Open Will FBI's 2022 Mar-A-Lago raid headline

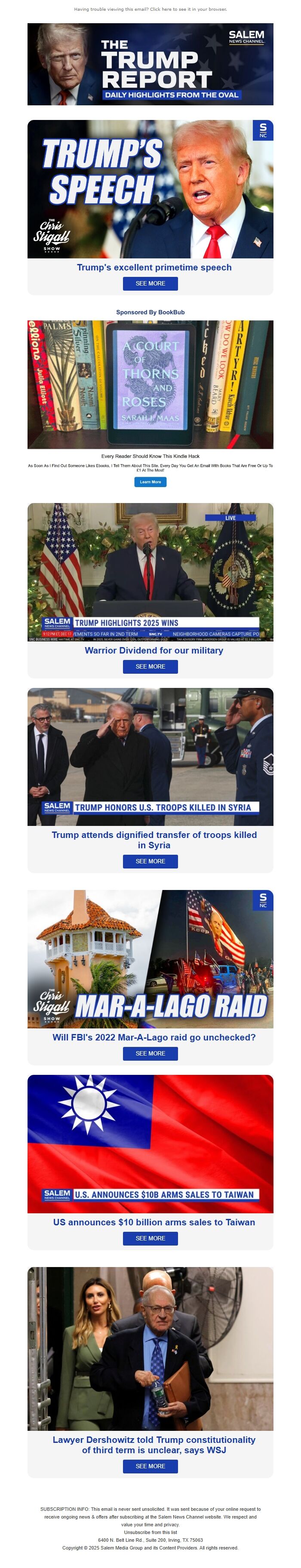click(x=154, y=1037)
